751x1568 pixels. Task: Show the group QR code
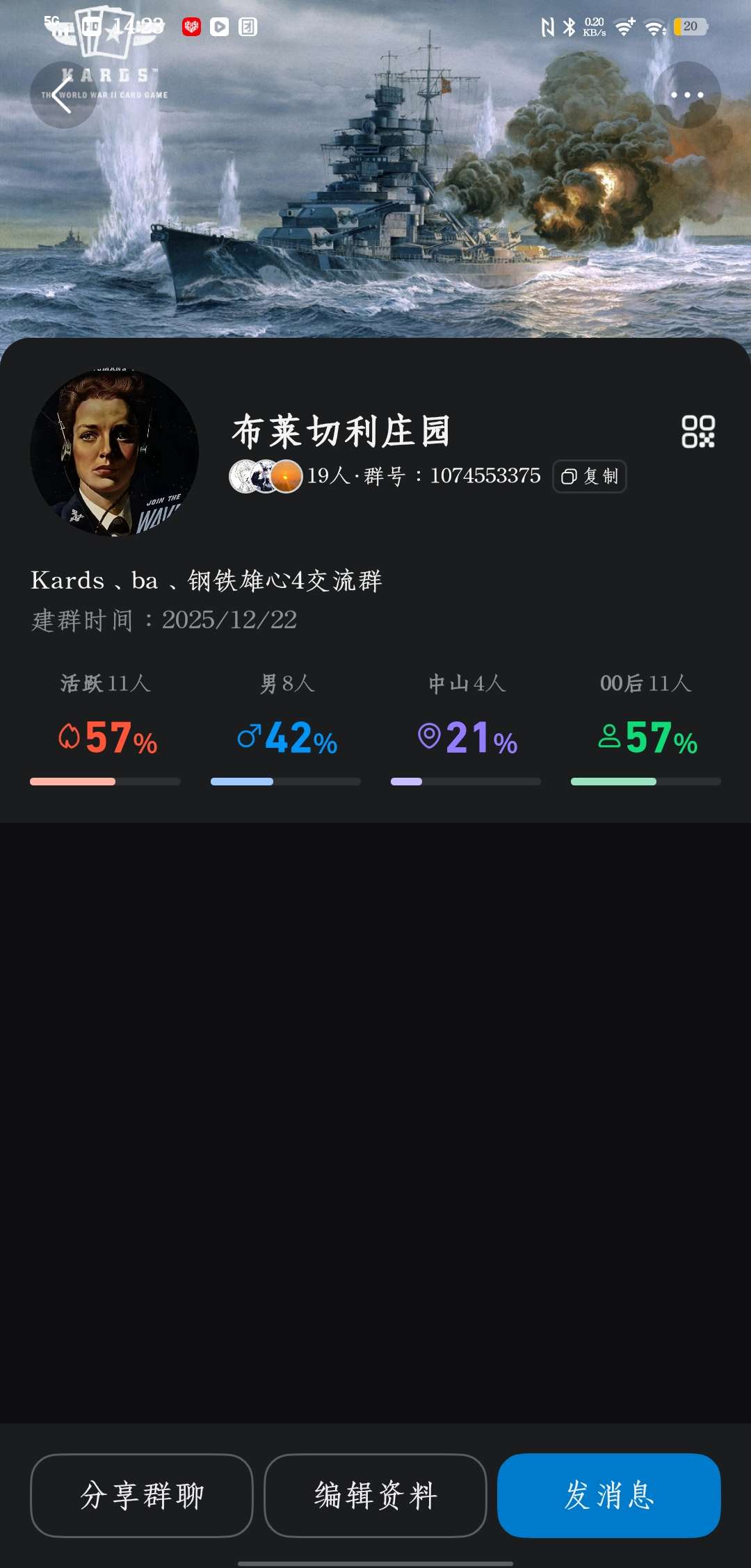[x=698, y=432]
